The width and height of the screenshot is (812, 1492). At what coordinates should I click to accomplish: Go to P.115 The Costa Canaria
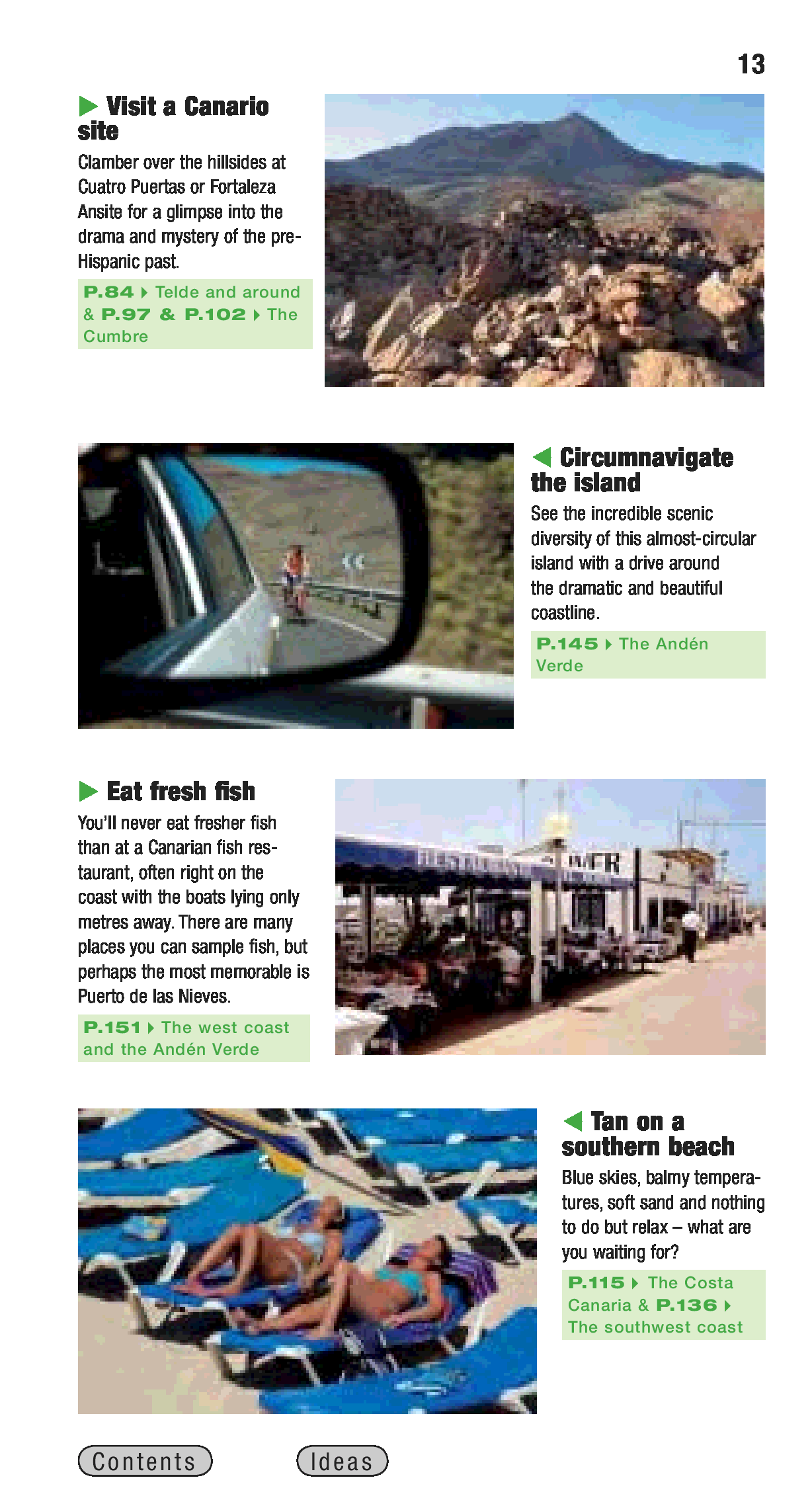[x=650, y=1283]
